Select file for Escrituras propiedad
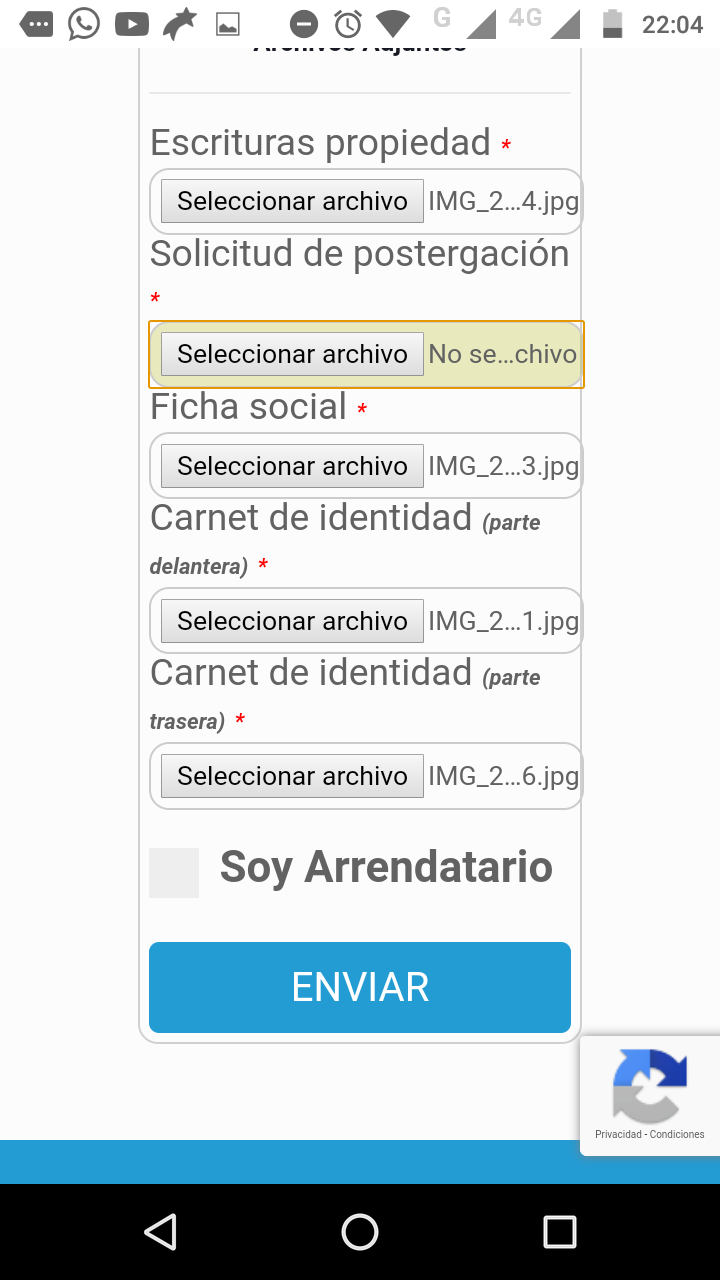This screenshot has width=720, height=1280. pyautogui.click(x=292, y=201)
